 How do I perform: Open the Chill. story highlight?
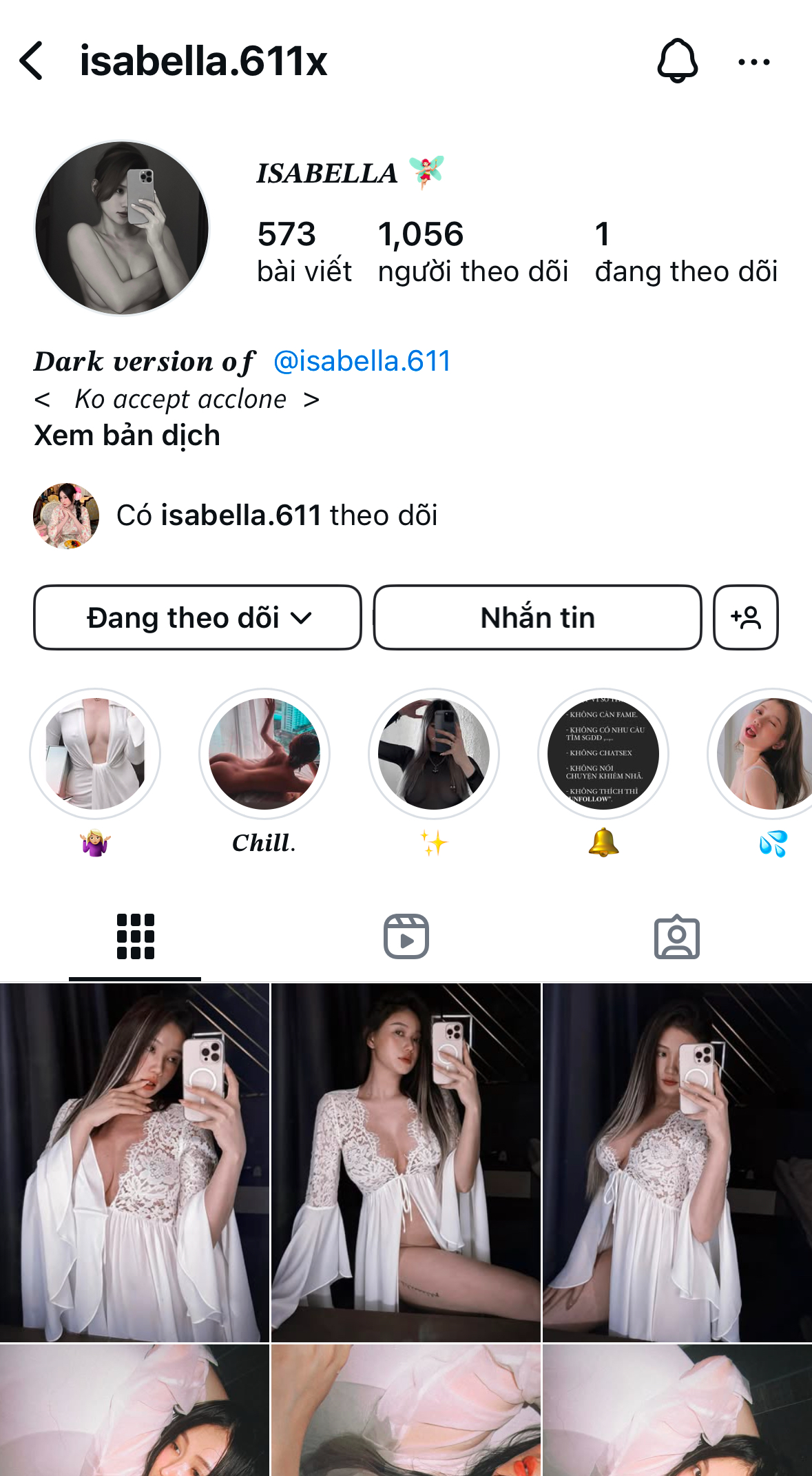pyautogui.click(x=264, y=754)
